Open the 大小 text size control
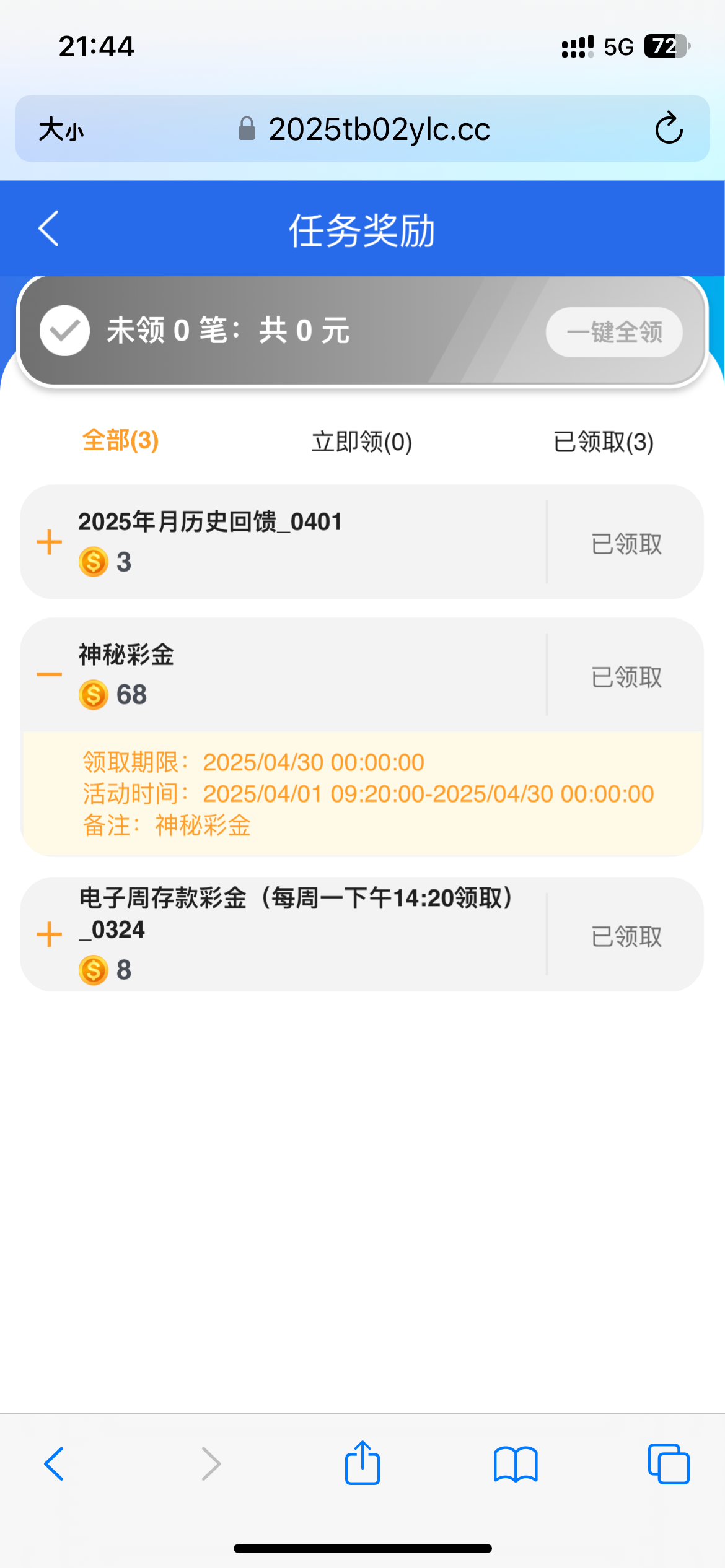This screenshot has height=1568, width=725. click(62, 129)
